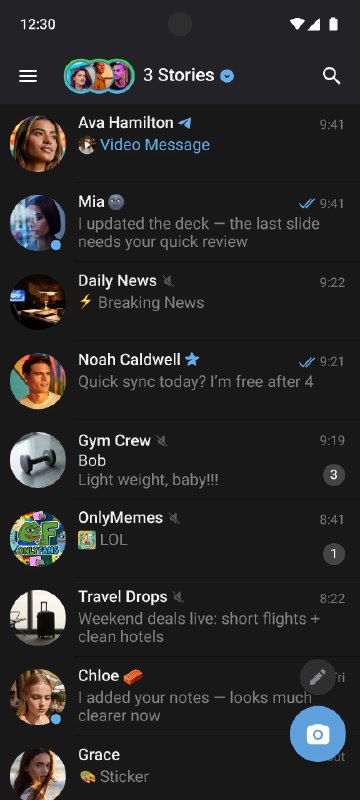The height and width of the screenshot is (800, 360).
Task: Tap the pencil button to compose
Action: (318, 677)
